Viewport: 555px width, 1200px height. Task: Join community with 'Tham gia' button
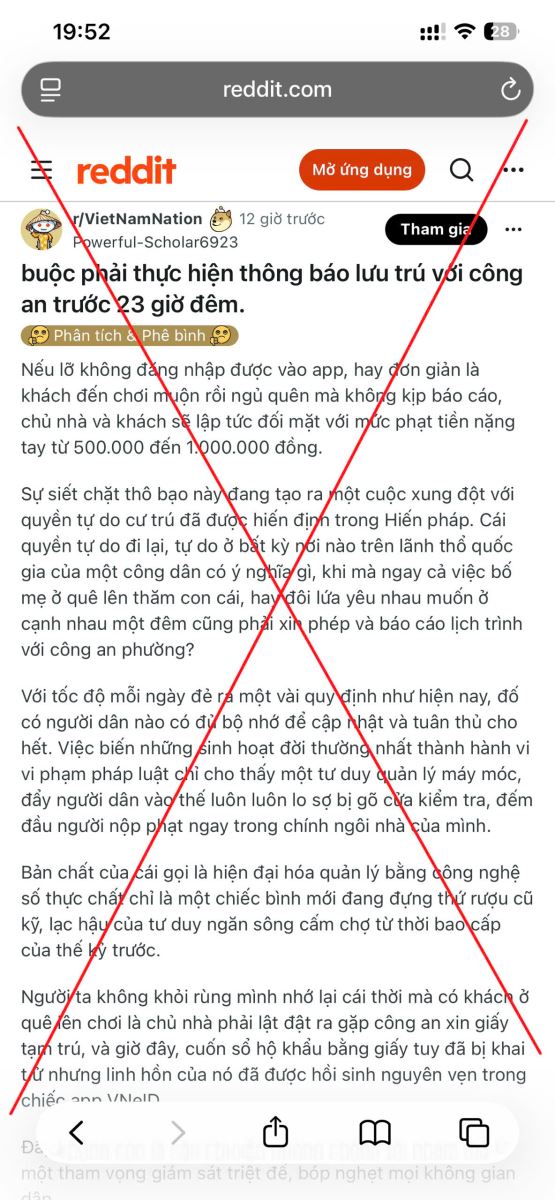tap(436, 229)
